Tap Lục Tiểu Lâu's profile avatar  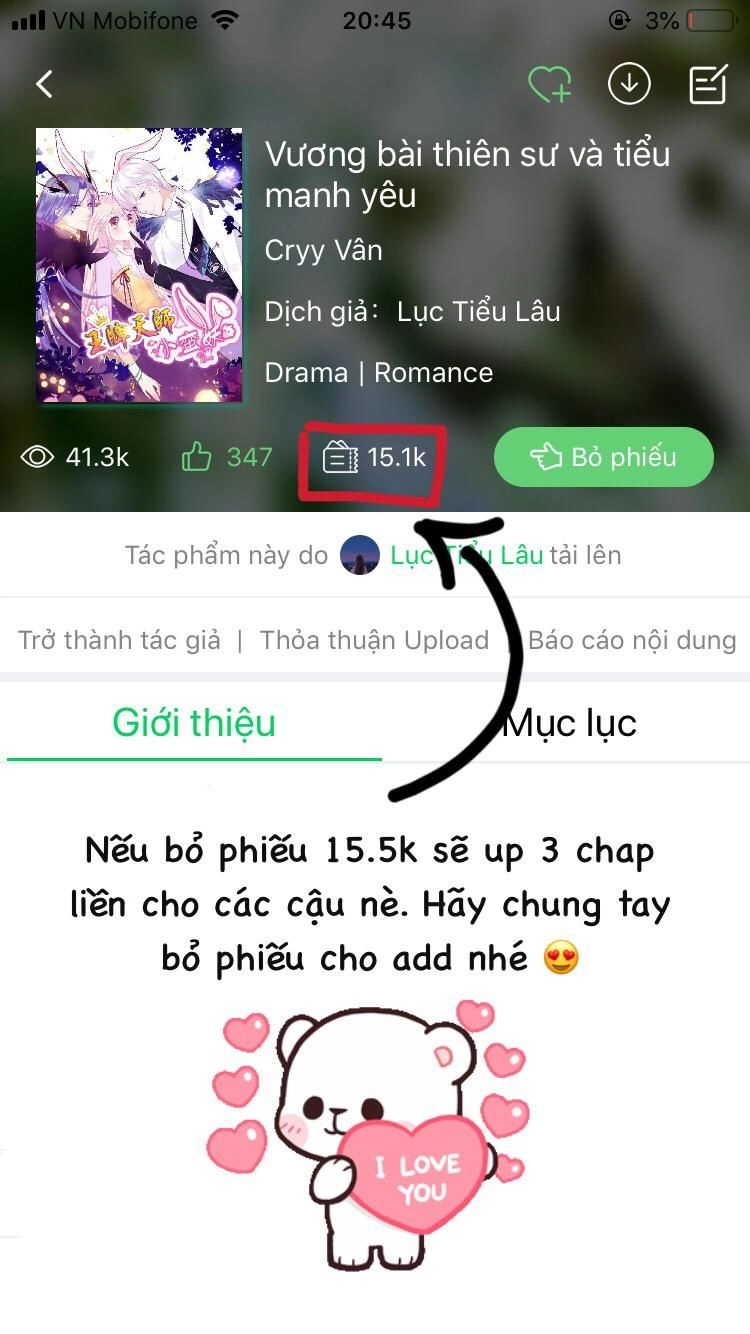(x=358, y=555)
